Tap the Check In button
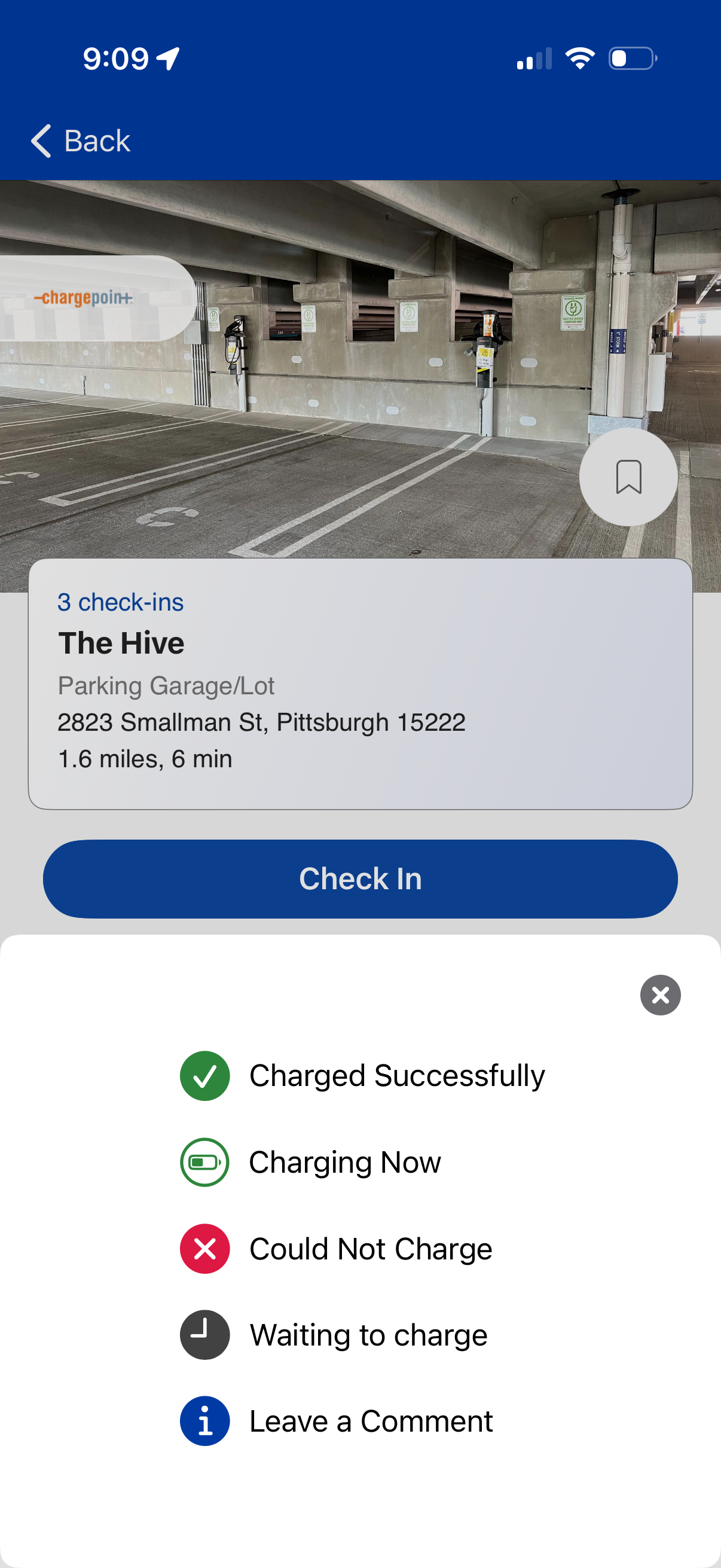Image resolution: width=721 pixels, height=1568 pixels. (x=360, y=878)
